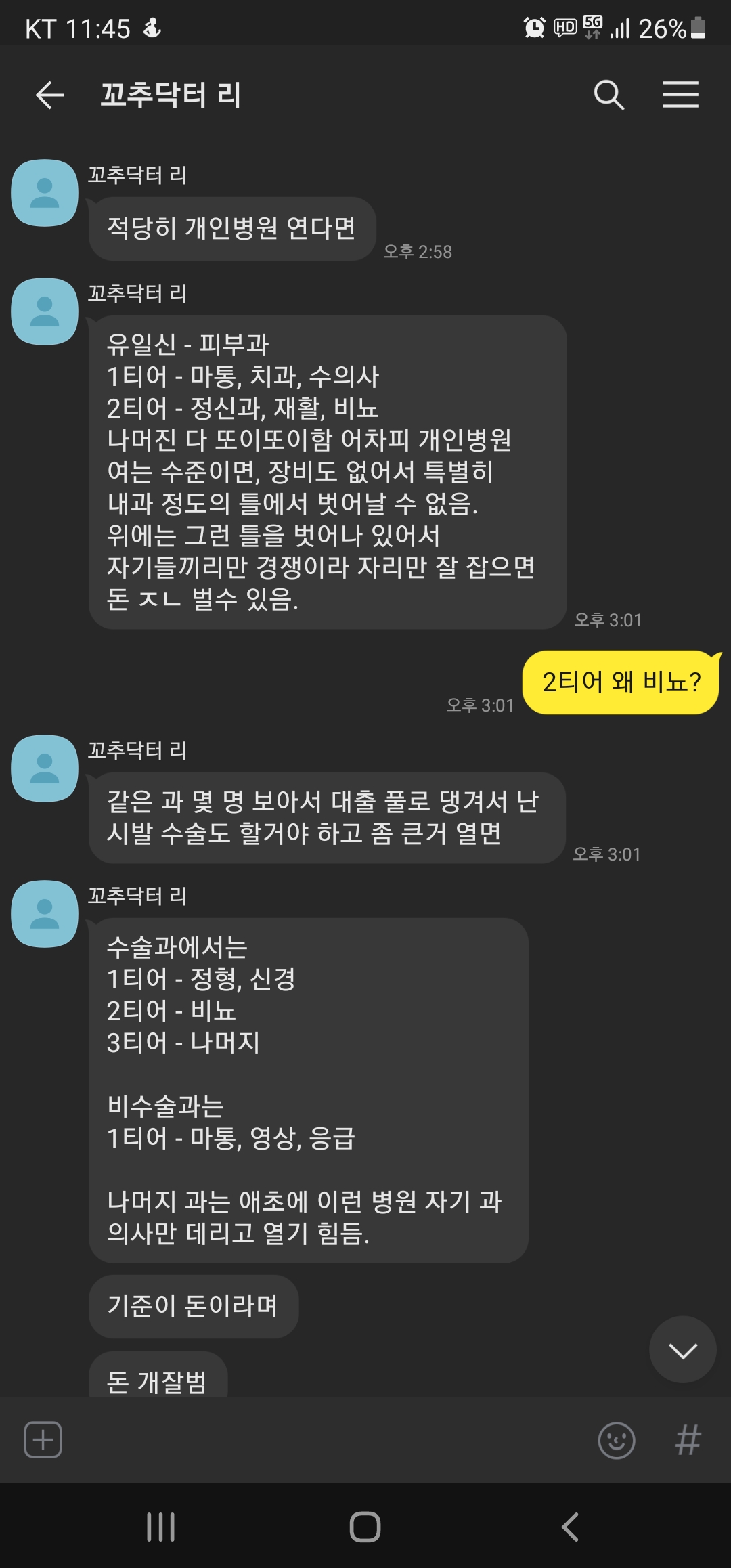Screen dimensions: 731x1568
Task: Open the emoticon picker
Action: coord(617,1440)
